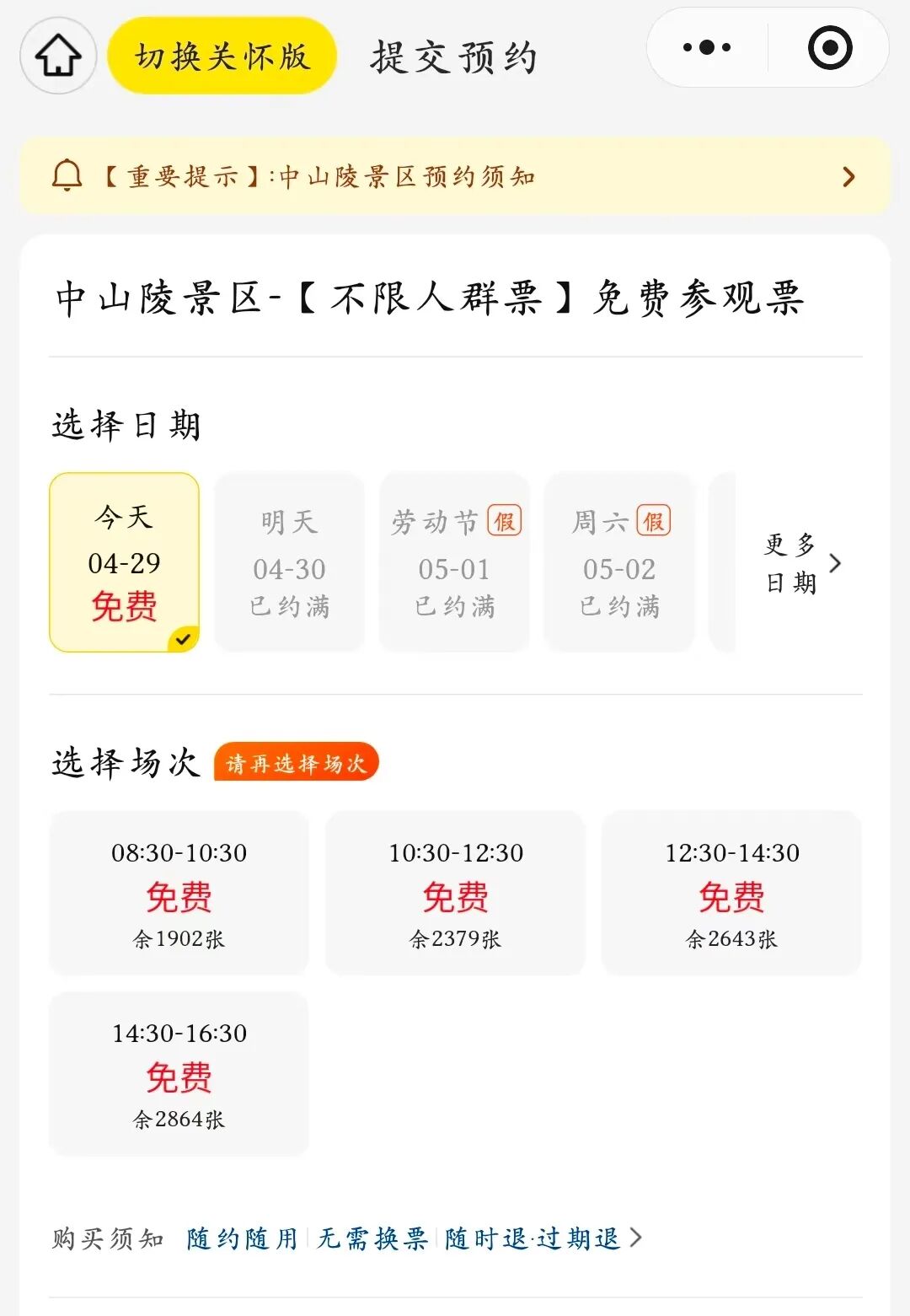Open the 中山陵景区预约须知 notice banner

[x=455, y=177]
